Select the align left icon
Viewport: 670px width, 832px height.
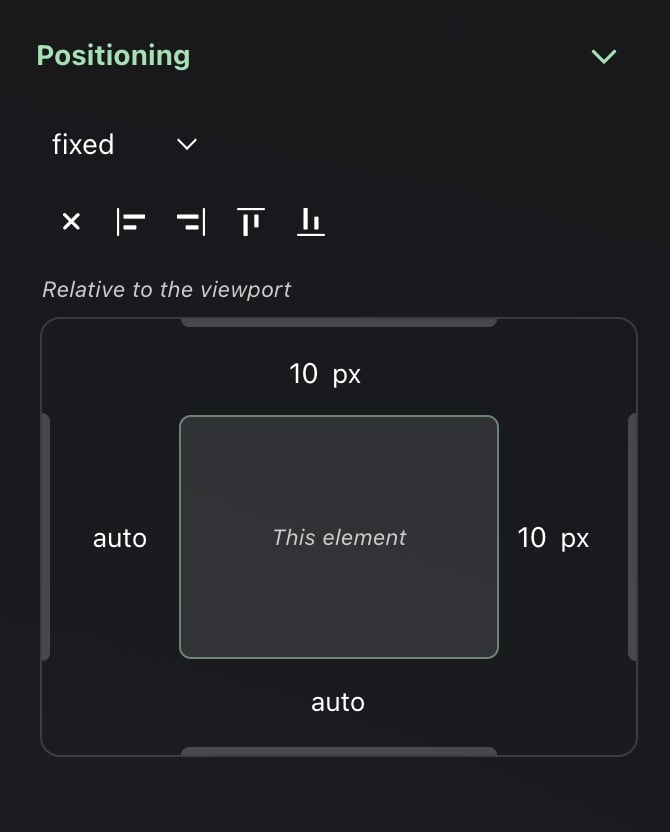[x=131, y=222]
